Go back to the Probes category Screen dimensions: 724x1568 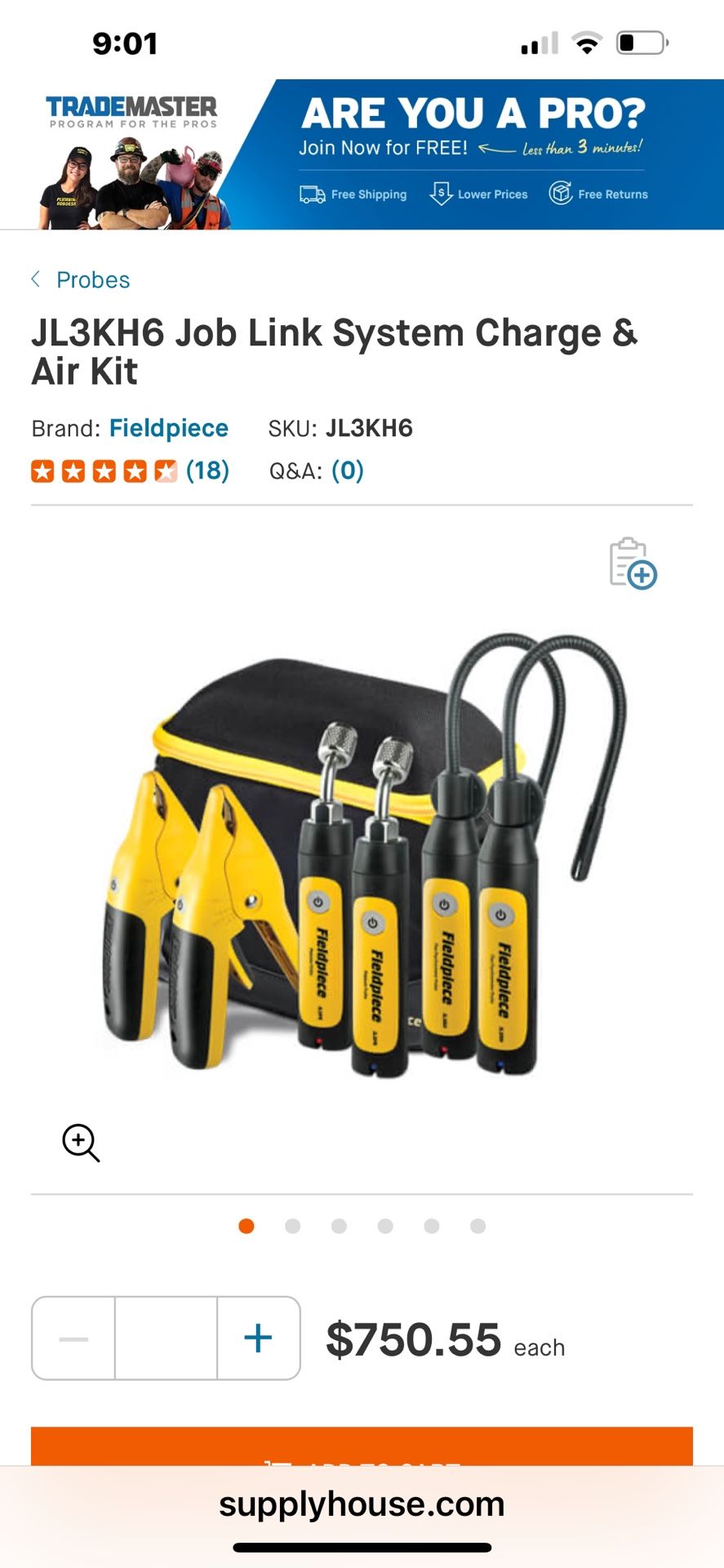click(82, 280)
